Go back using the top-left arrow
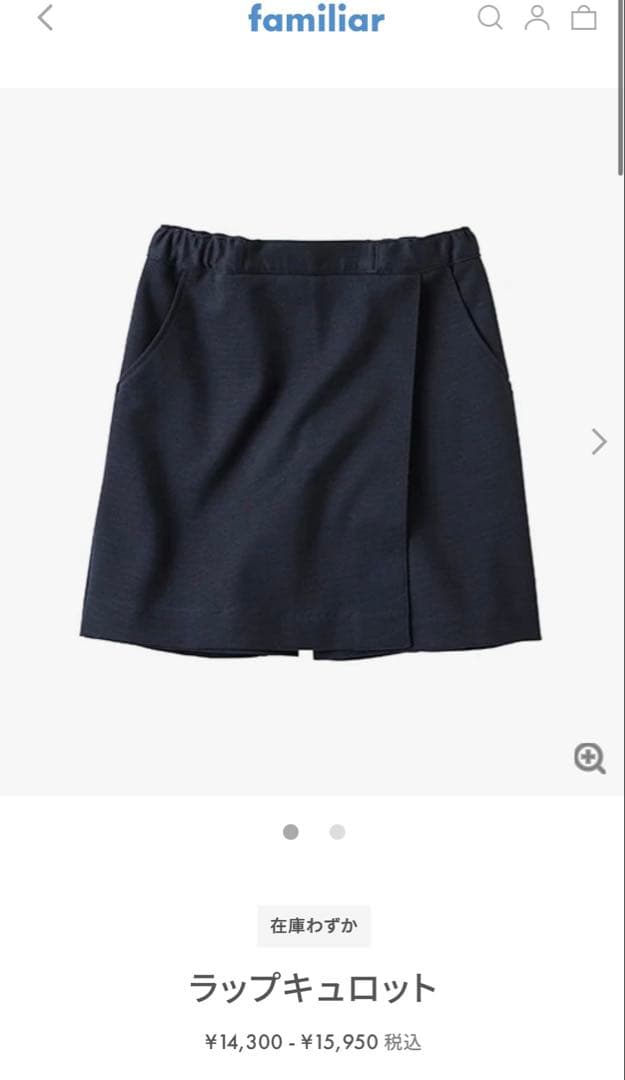 (x=45, y=18)
